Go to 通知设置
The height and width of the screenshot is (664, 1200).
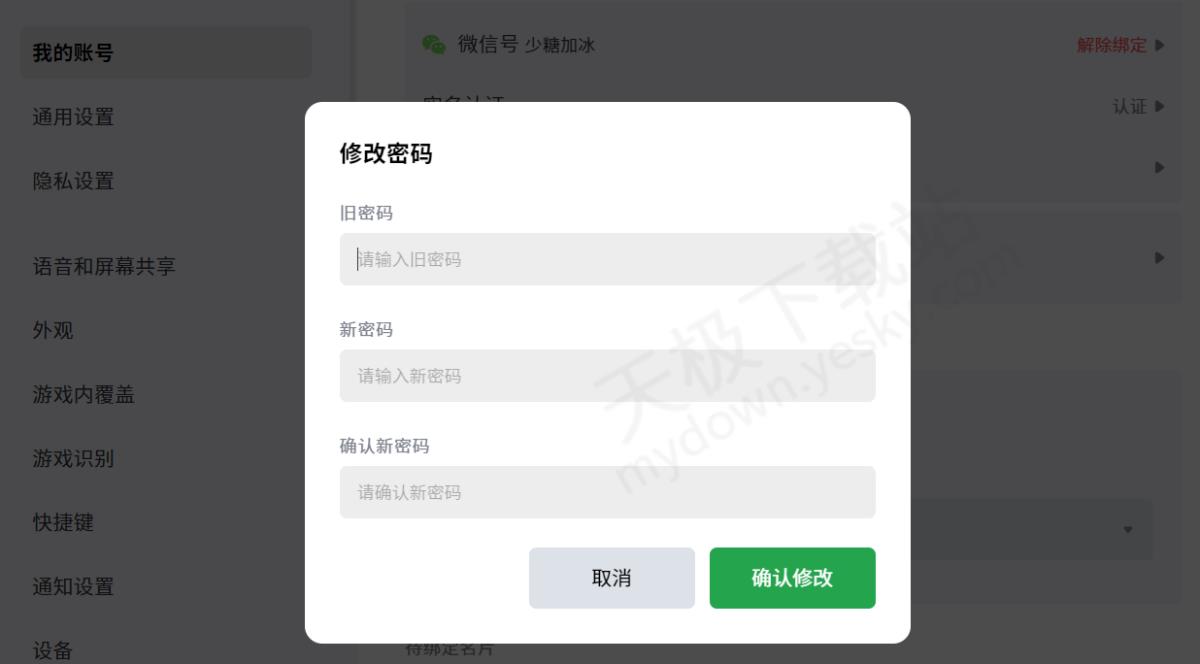coord(73,586)
